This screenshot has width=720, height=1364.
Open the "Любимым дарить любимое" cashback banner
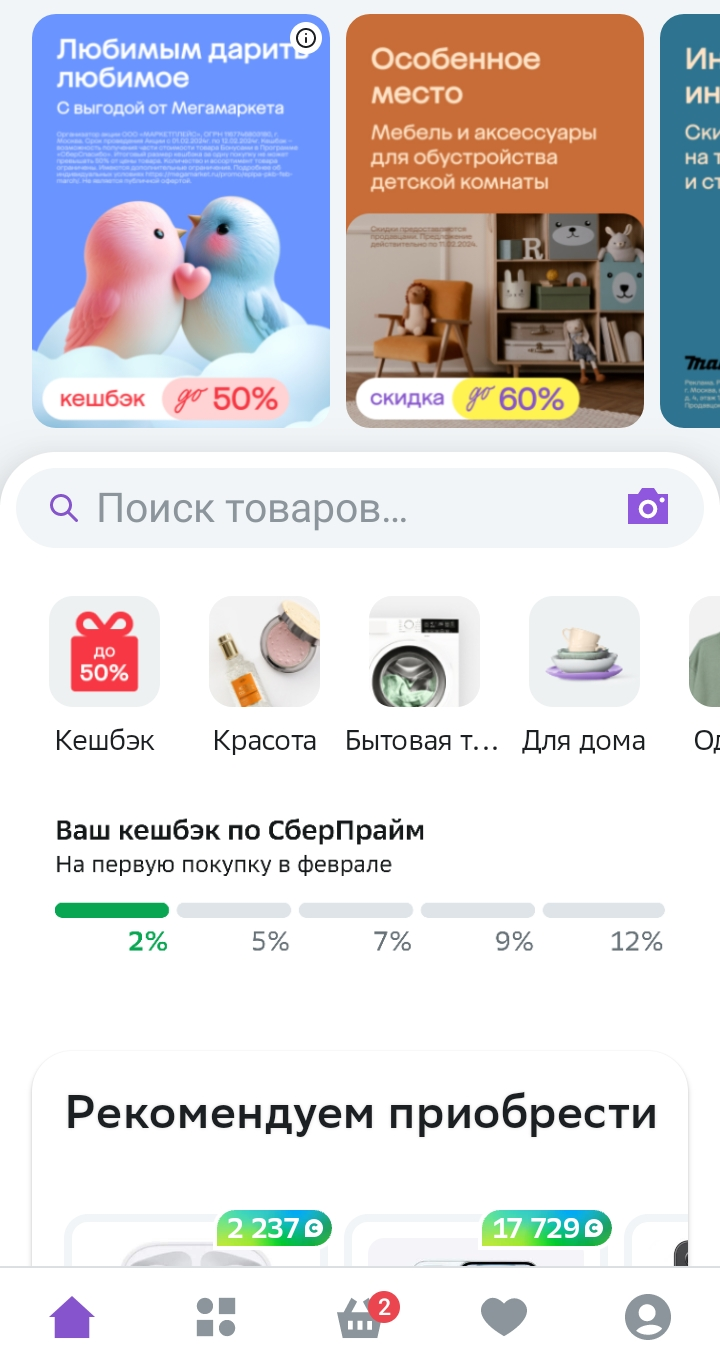pyautogui.click(x=181, y=221)
